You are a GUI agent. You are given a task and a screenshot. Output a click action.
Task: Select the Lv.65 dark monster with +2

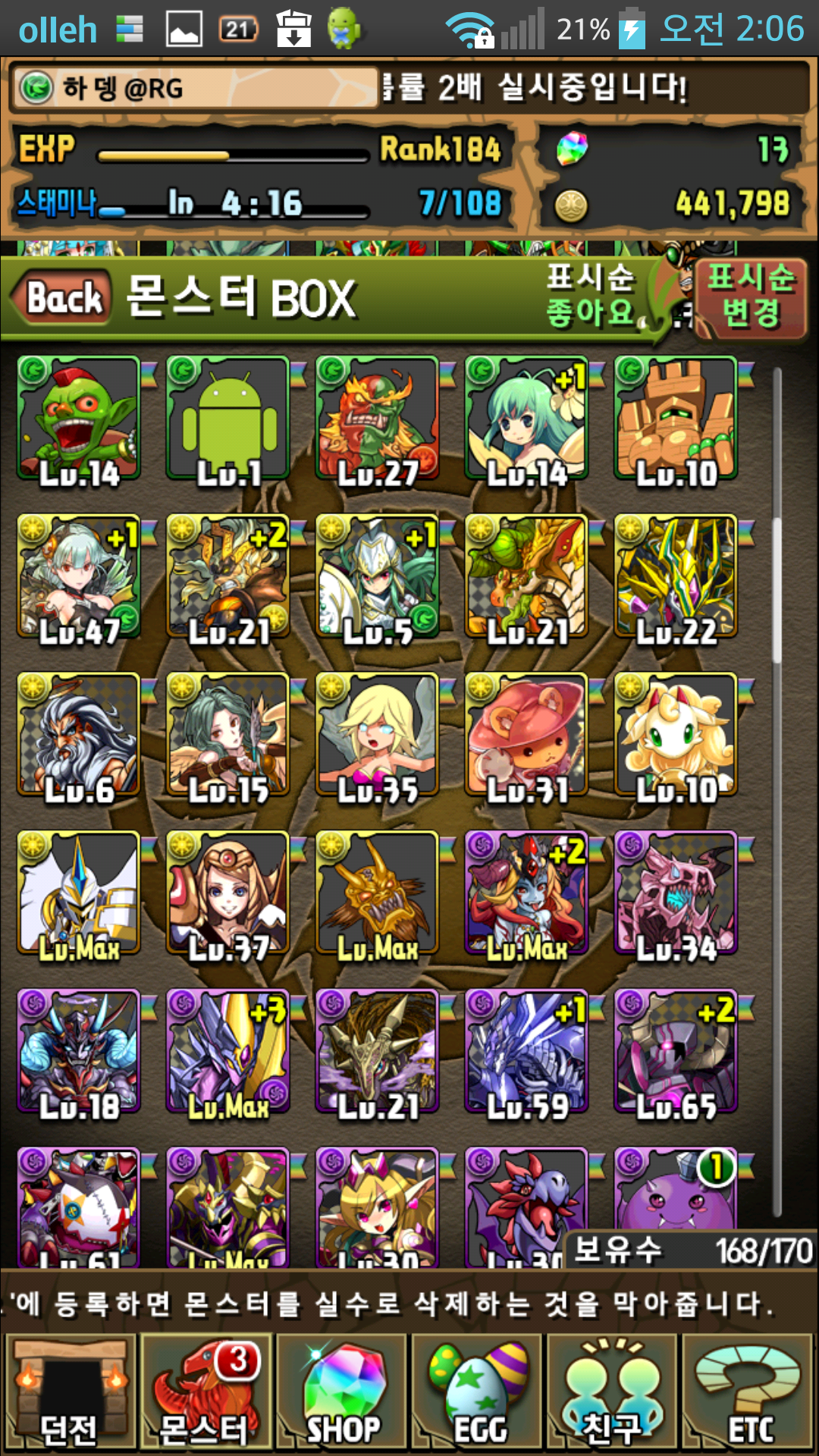tap(676, 1052)
